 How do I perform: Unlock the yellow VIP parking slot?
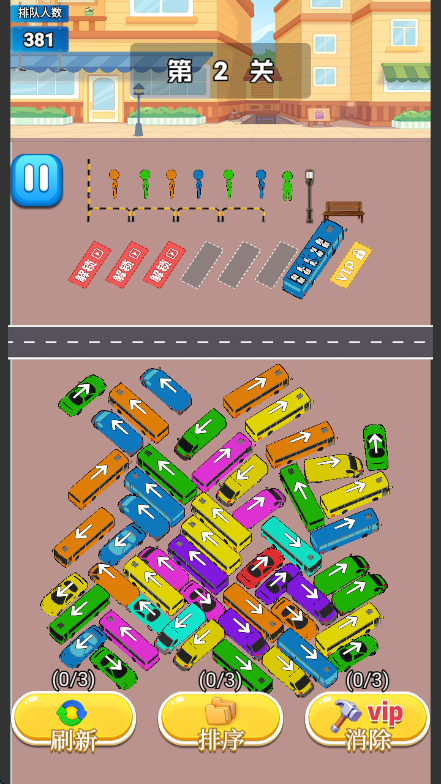351,265
